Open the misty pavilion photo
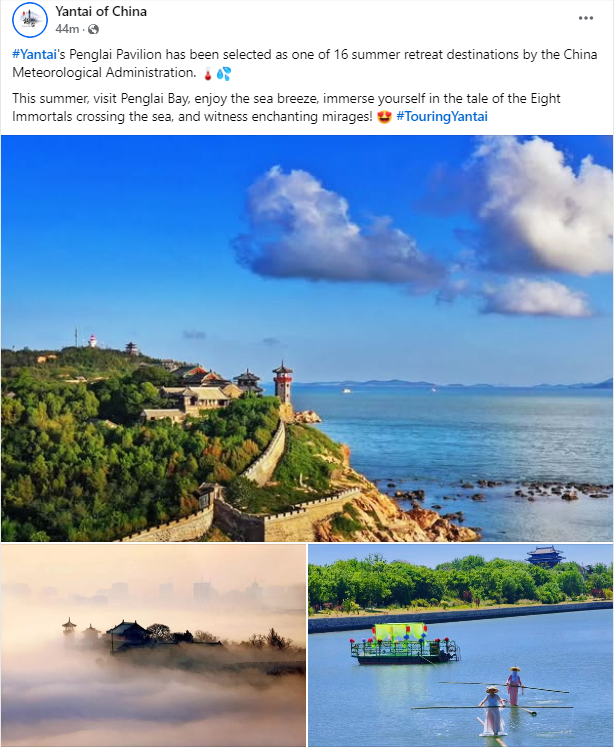Viewport: 614px width, 747px height. click(x=153, y=645)
